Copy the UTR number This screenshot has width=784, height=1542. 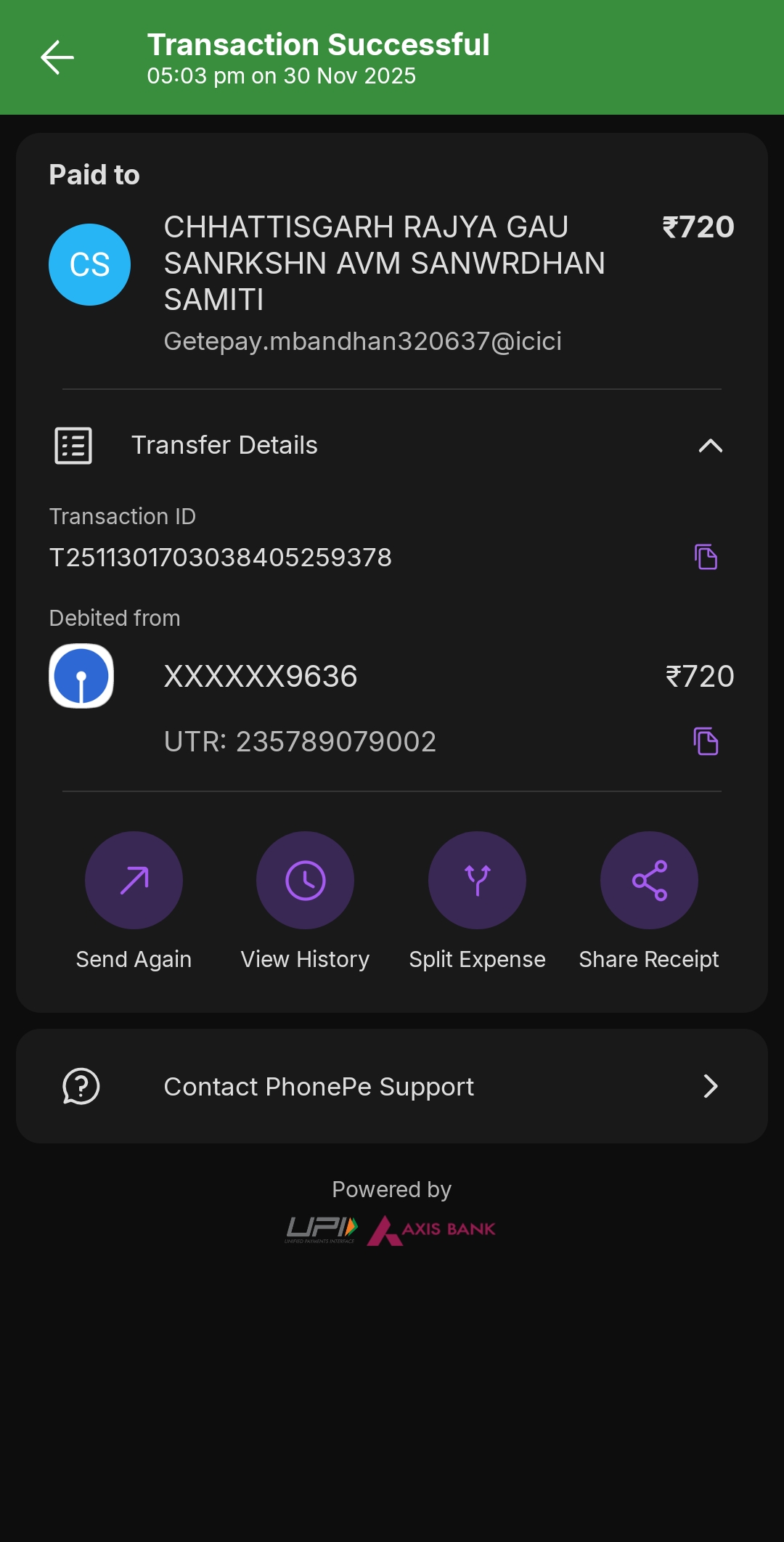706,741
